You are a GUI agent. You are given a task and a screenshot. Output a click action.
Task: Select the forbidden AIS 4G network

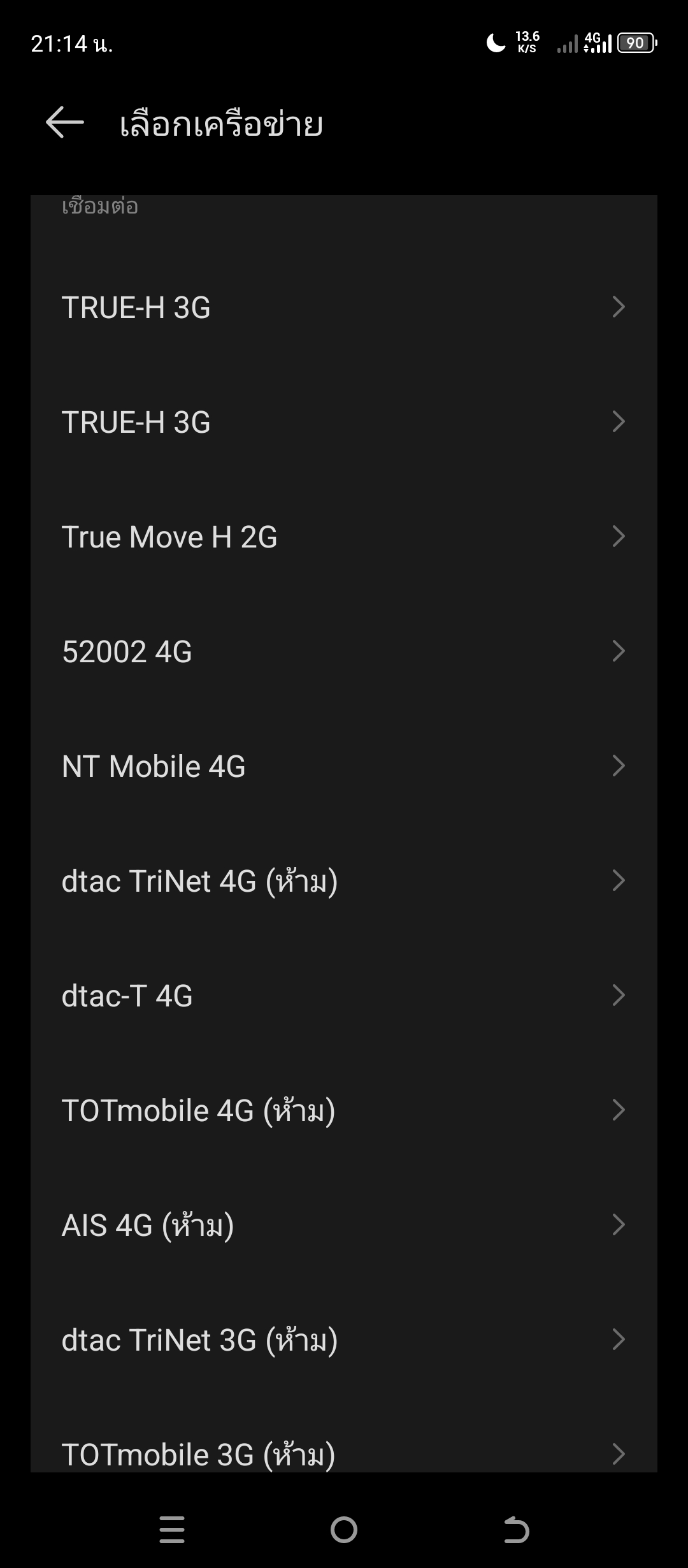point(344,1225)
